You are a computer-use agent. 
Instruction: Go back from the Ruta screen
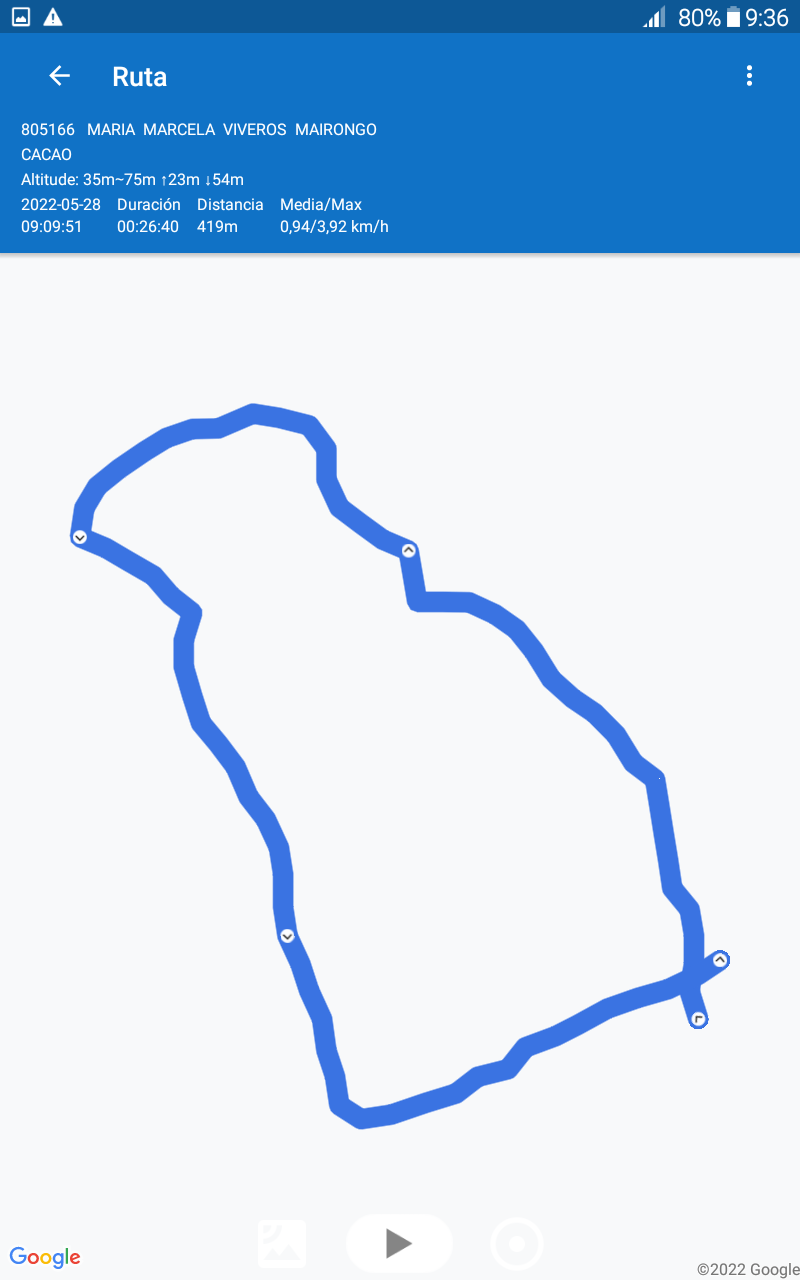point(60,76)
